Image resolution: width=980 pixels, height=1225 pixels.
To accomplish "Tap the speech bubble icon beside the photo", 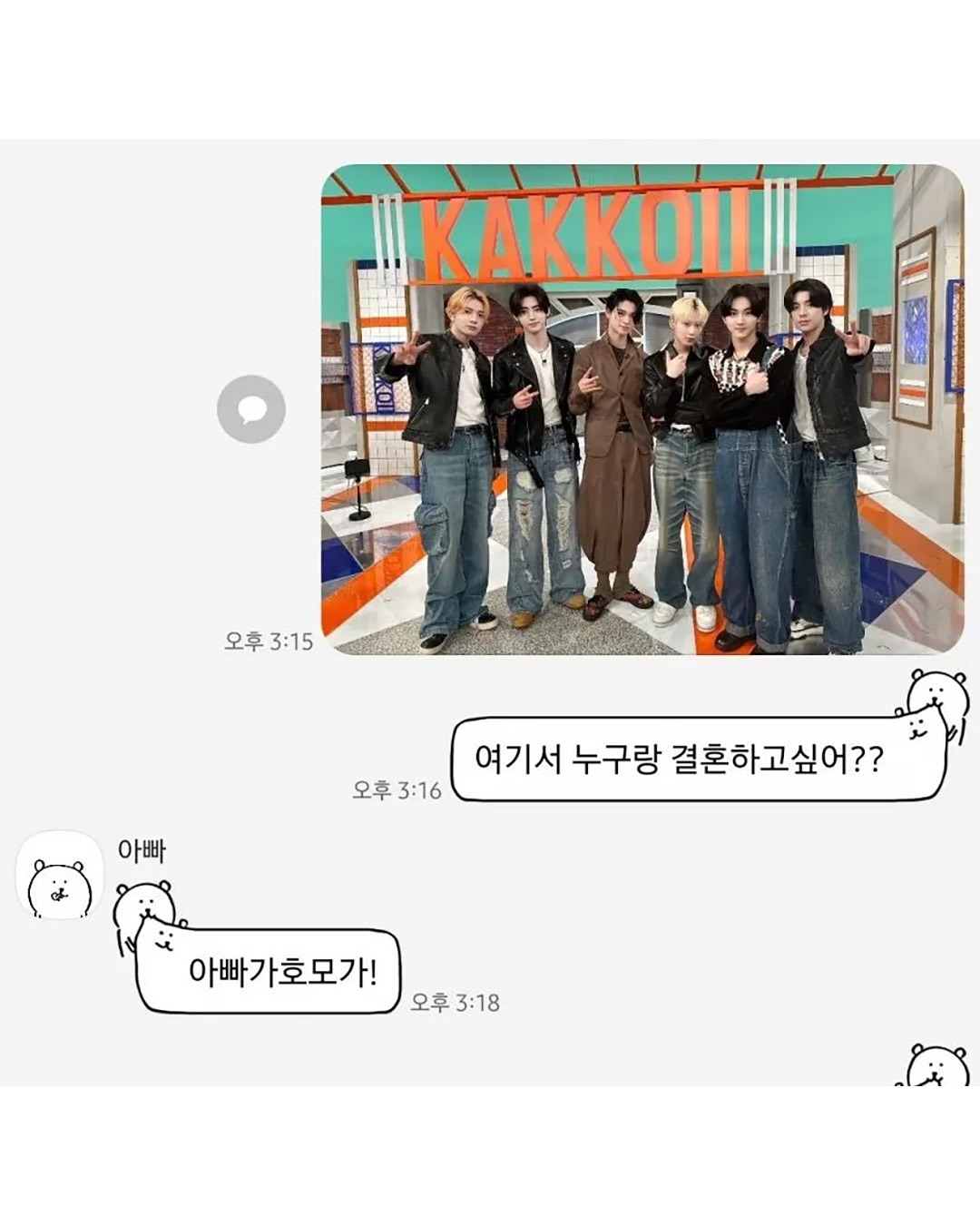I will [x=251, y=409].
